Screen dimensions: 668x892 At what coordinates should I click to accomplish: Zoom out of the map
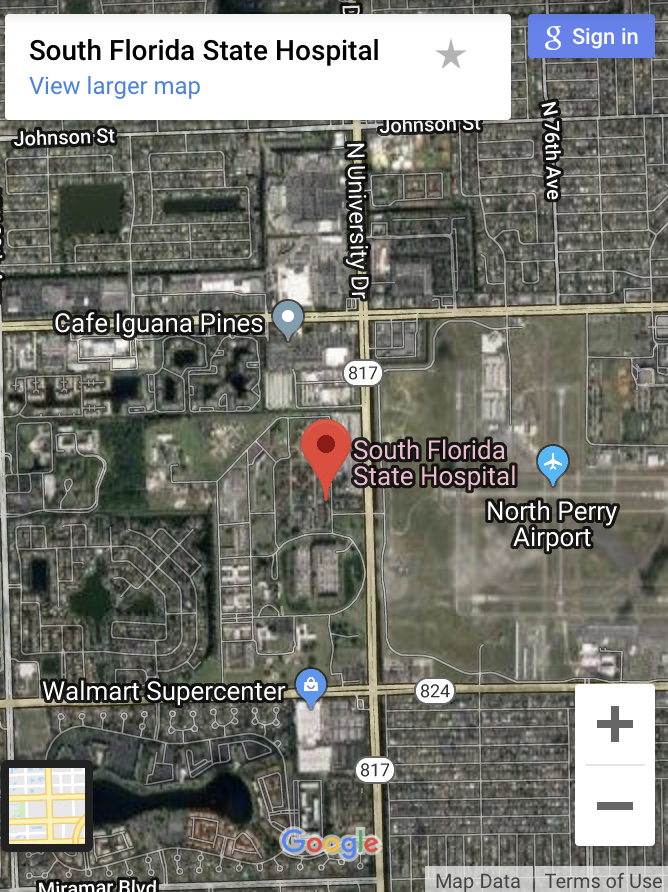click(x=614, y=806)
